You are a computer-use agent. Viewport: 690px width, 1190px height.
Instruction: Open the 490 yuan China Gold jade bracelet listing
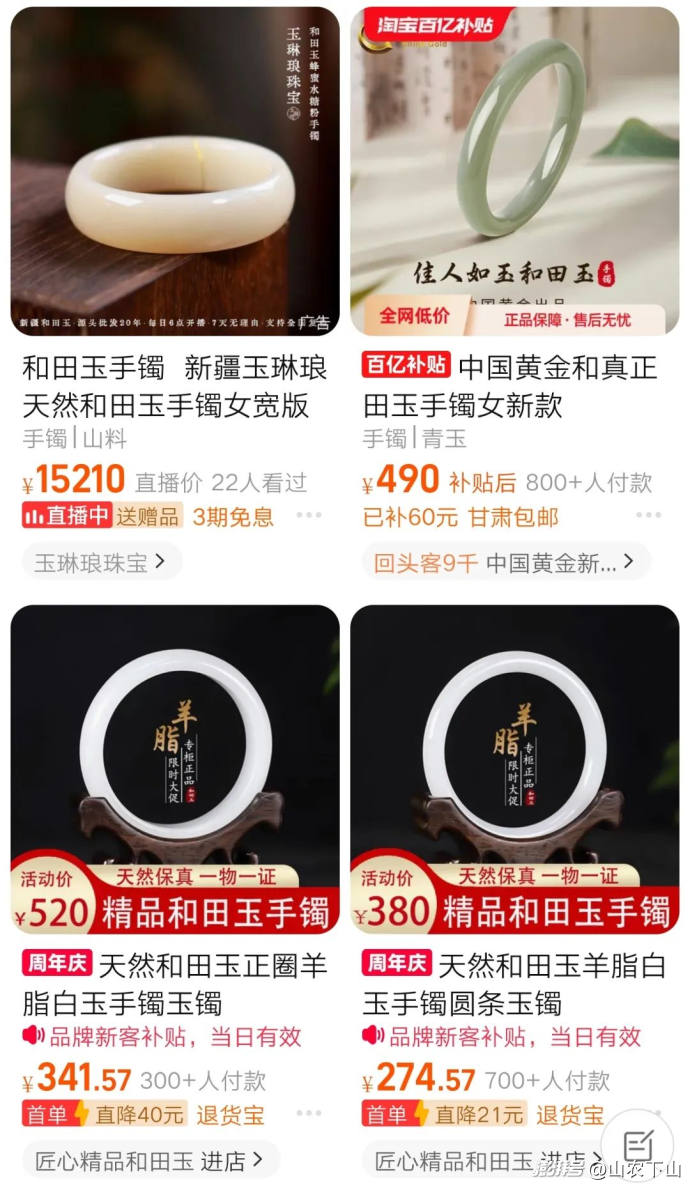pyautogui.click(x=514, y=172)
